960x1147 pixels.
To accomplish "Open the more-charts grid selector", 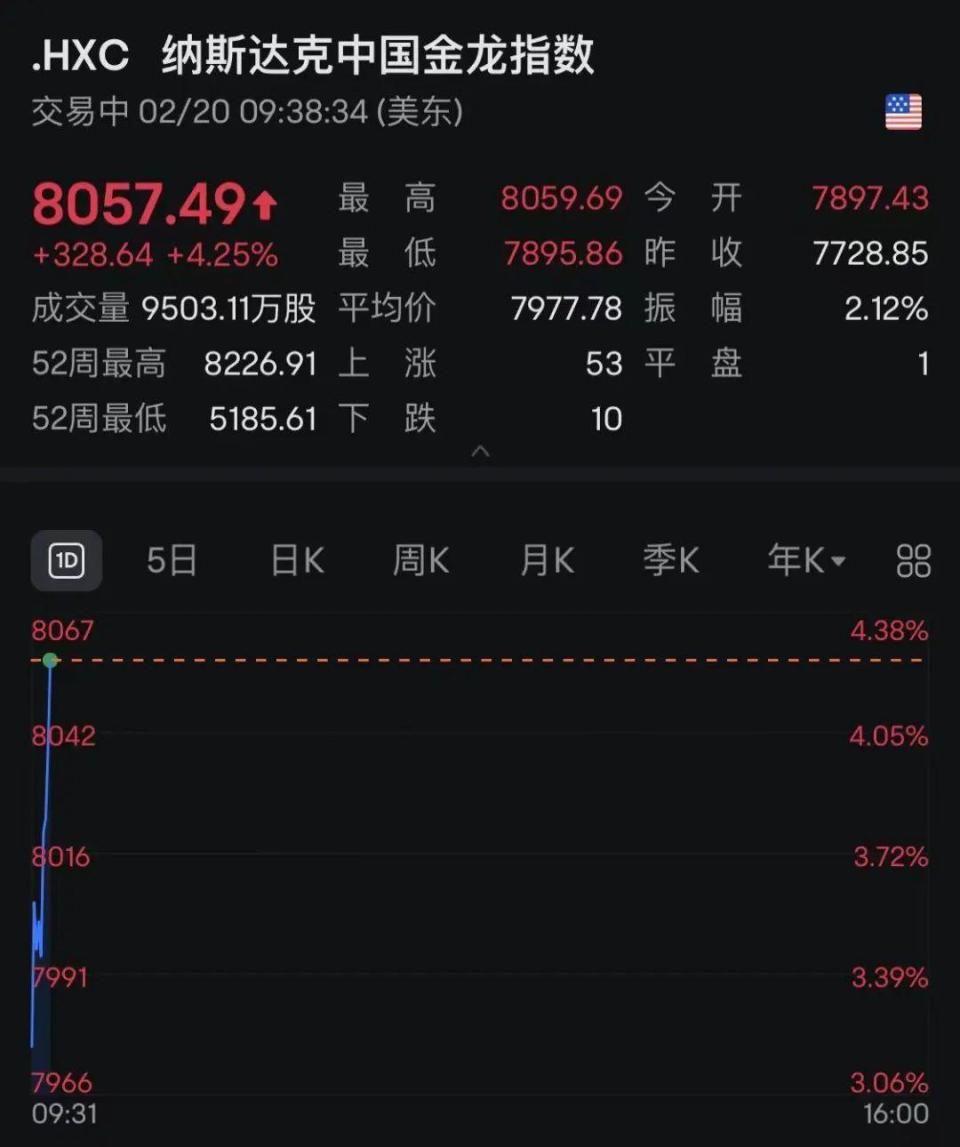I will pos(912,561).
